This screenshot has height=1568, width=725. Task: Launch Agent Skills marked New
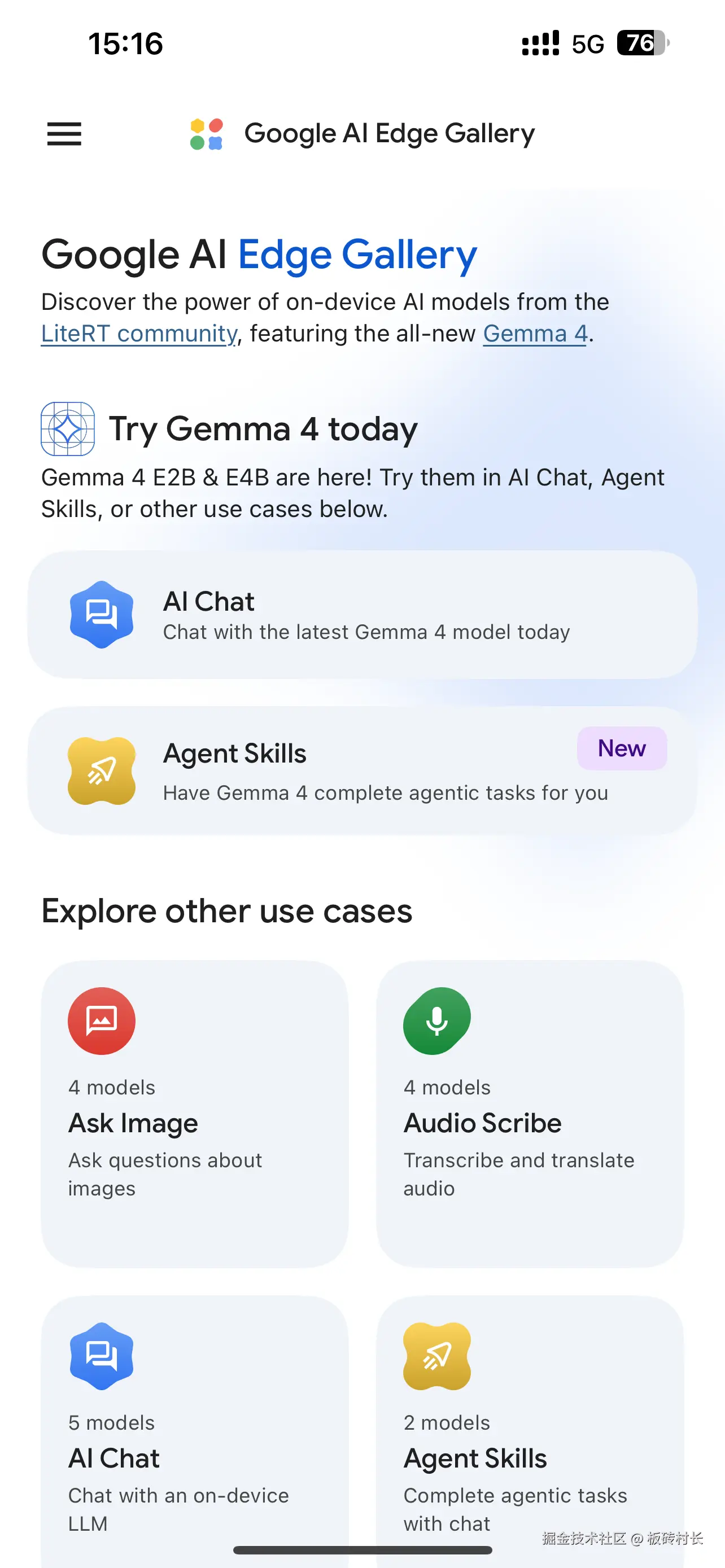362,770
